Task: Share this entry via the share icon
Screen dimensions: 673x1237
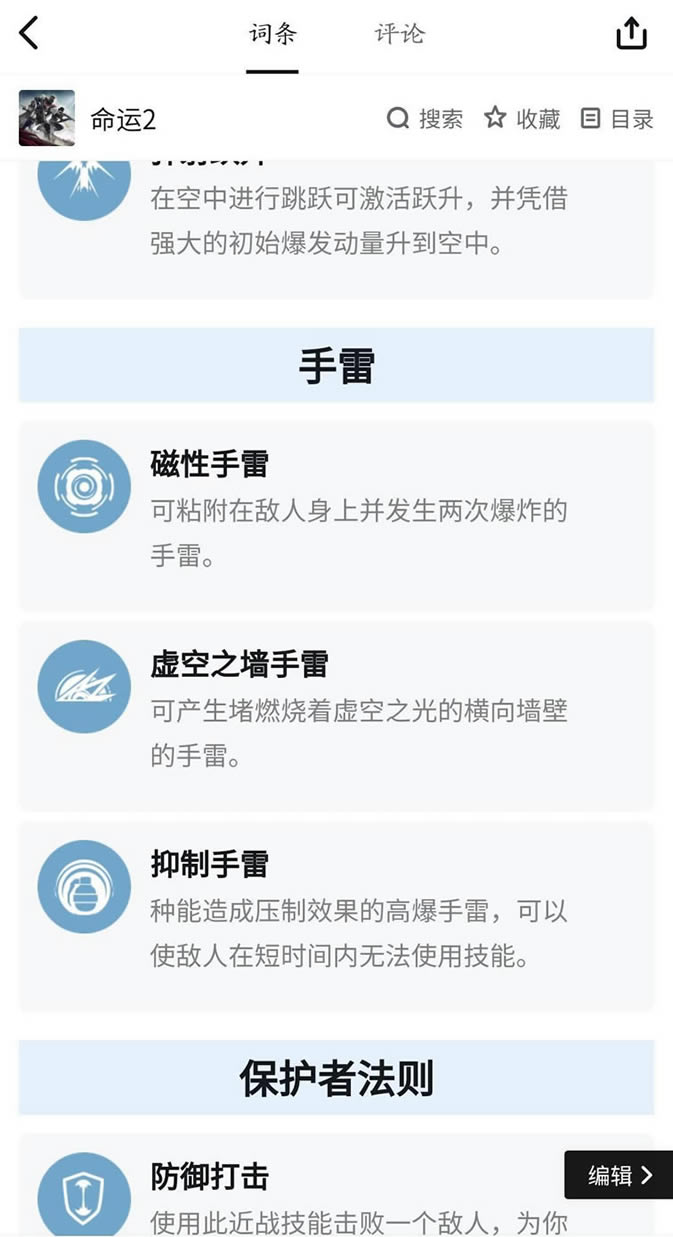Action: click(x=631, y=33)
